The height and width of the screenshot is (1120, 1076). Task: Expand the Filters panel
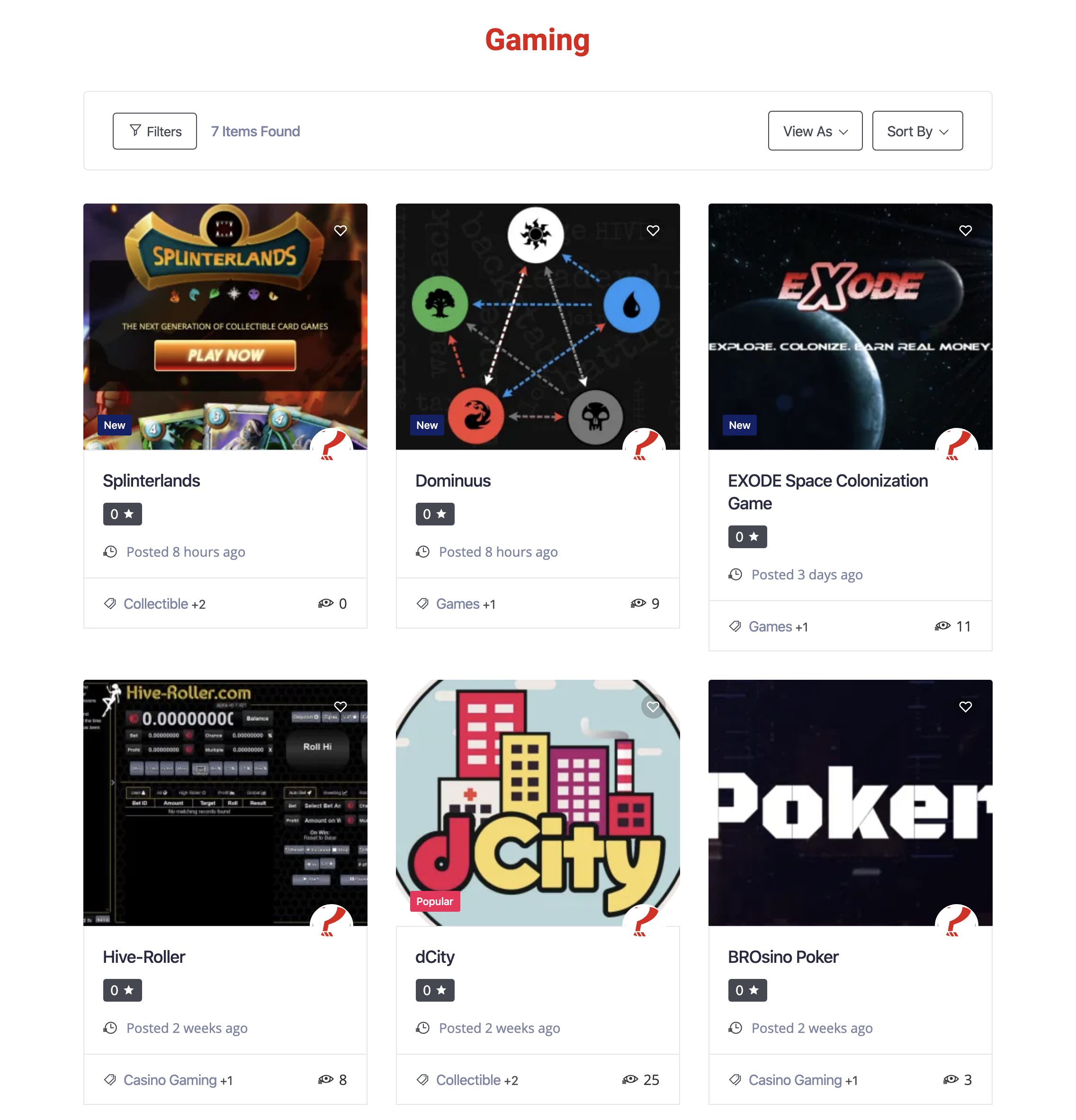click(154, 131)
